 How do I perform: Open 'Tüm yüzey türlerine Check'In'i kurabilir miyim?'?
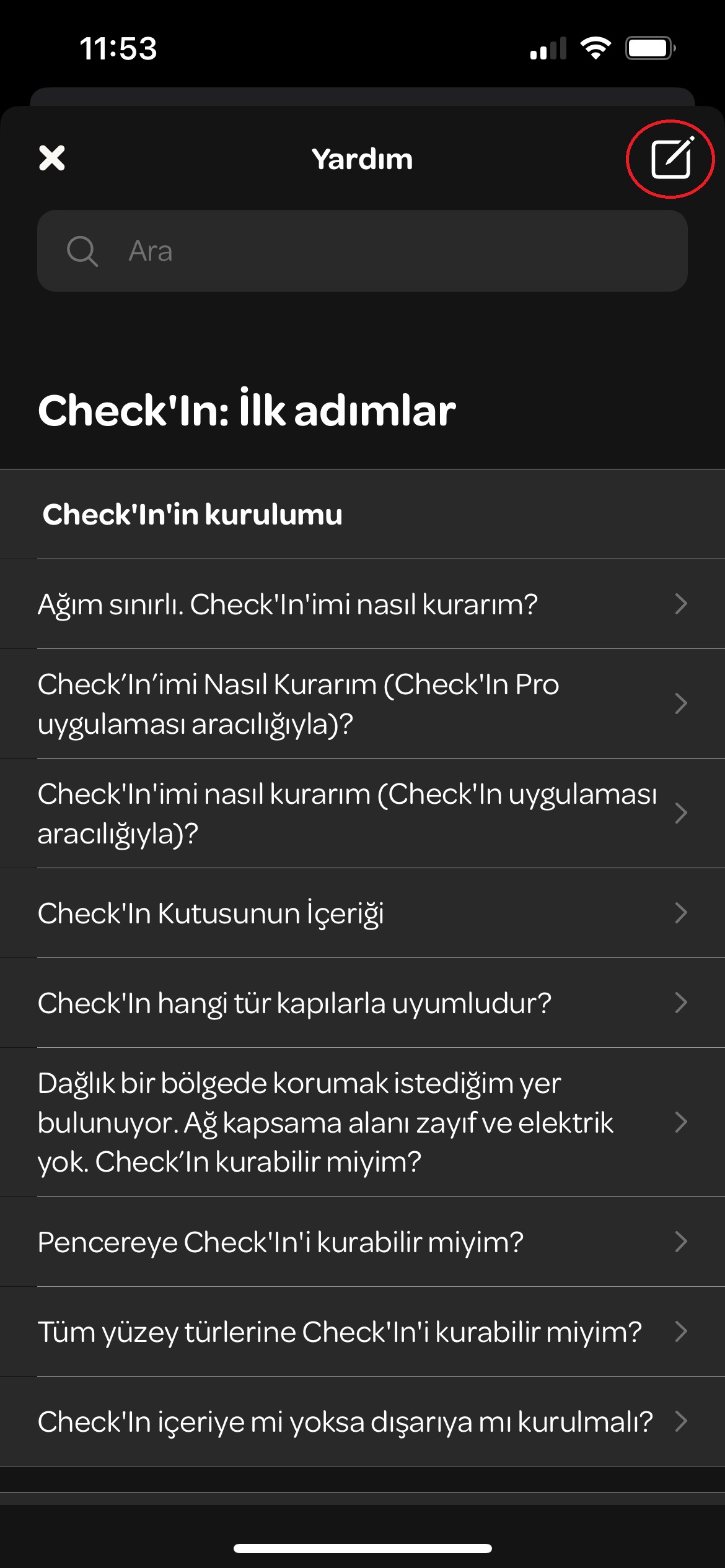pyautogui.click(x=362, y=1332)
